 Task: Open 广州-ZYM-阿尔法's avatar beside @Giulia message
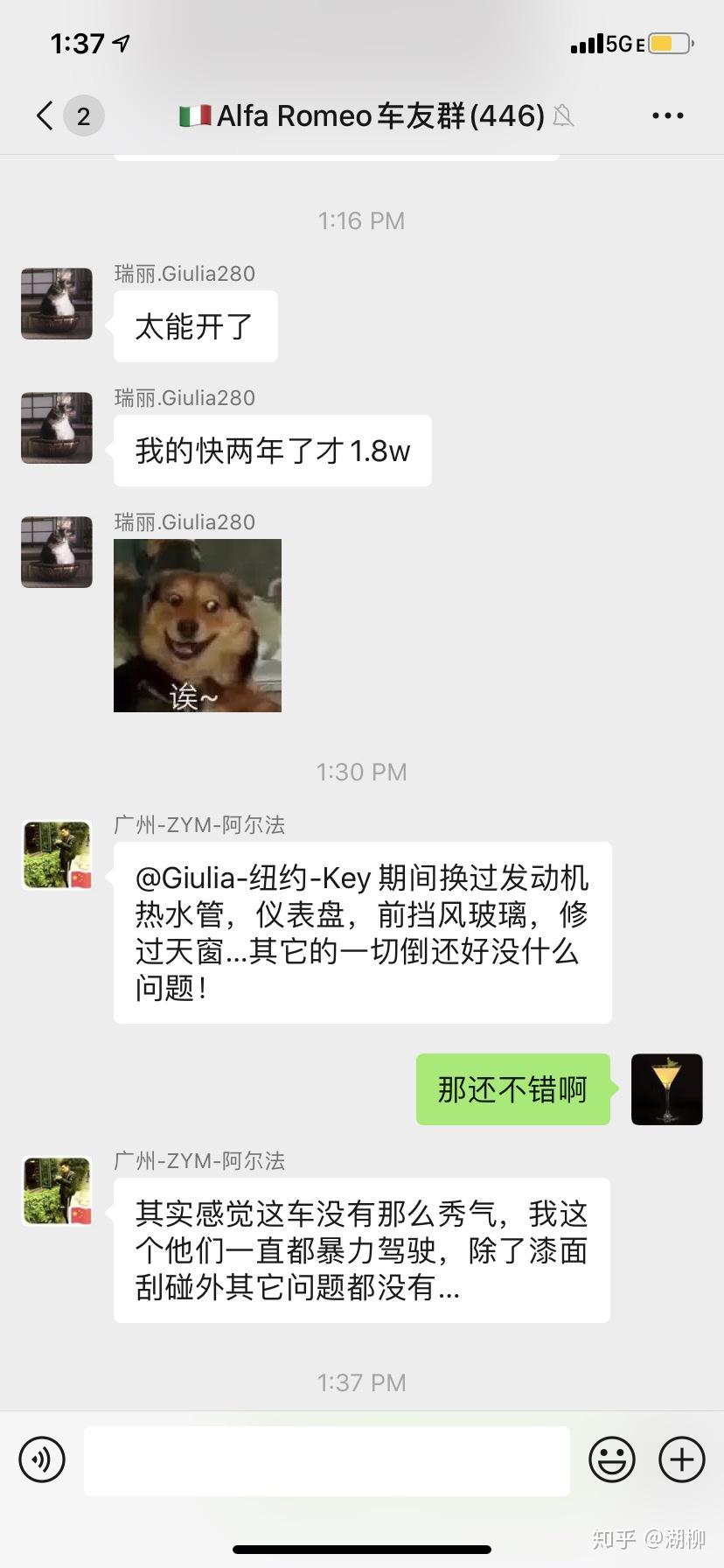coord(57,855)
